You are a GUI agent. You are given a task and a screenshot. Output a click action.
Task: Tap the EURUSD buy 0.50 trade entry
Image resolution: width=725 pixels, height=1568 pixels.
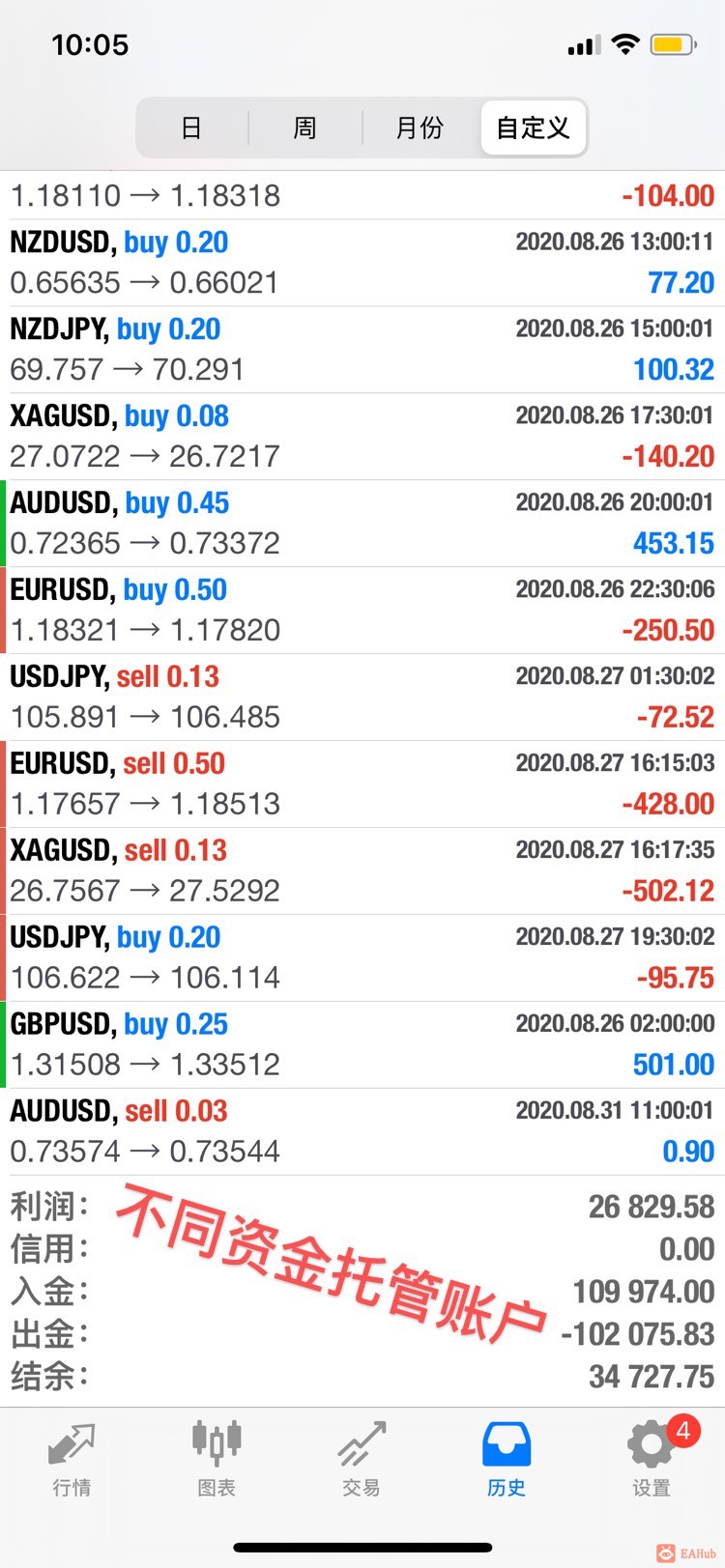click(x=362, y=611)
